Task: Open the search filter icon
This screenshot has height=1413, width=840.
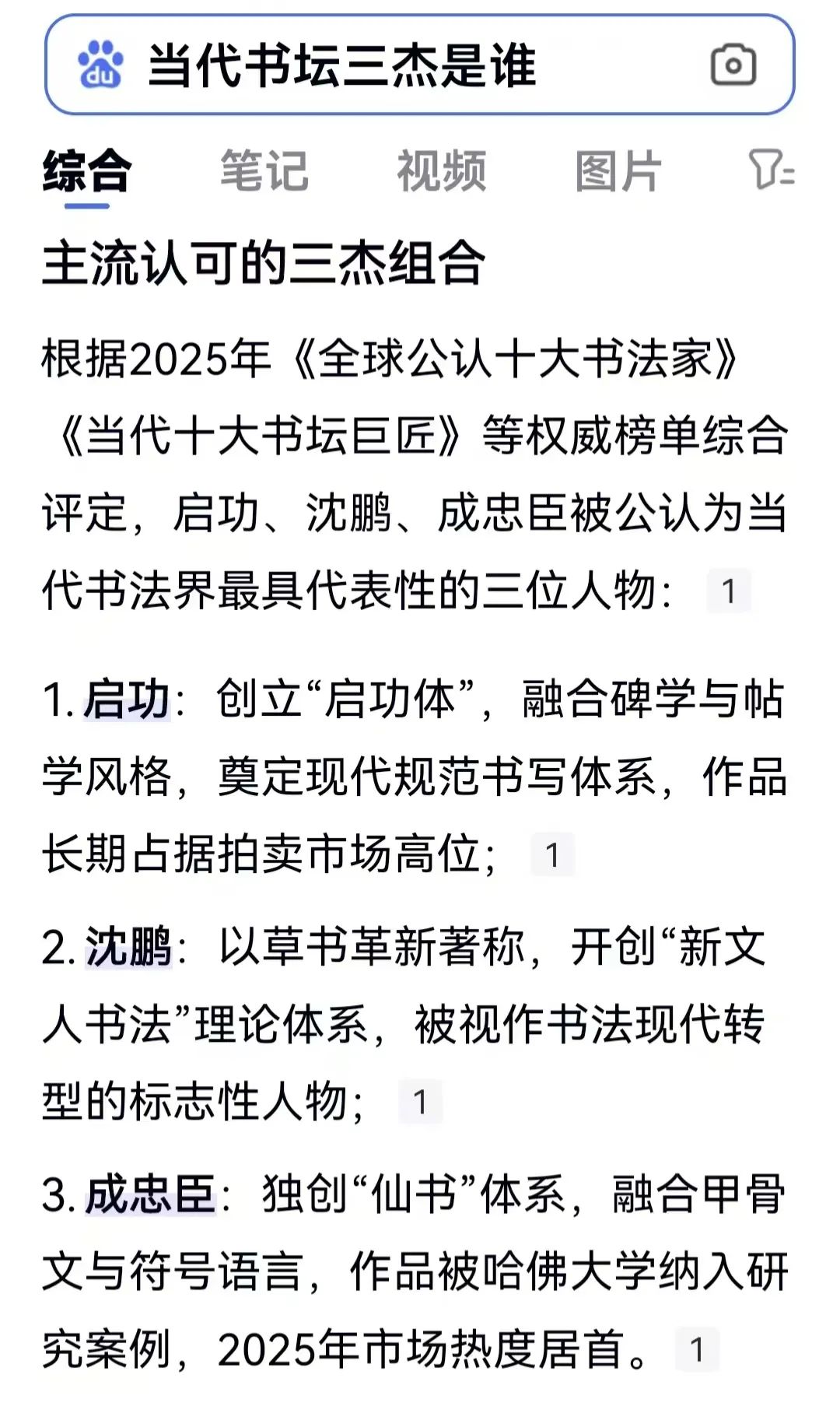Action: pyautogui.click(x=772, y=170)
